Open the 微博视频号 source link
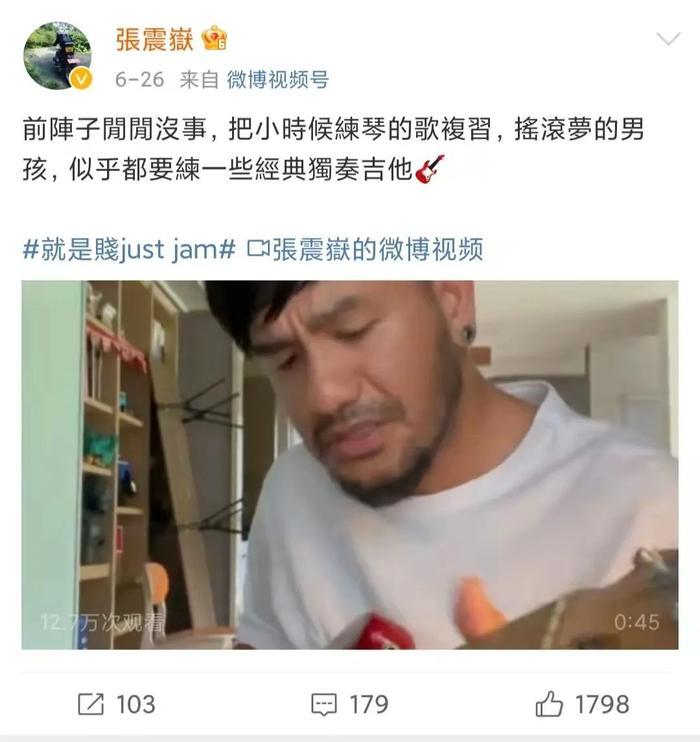This screenshot has height=742, width=700. tap(277, 80)
